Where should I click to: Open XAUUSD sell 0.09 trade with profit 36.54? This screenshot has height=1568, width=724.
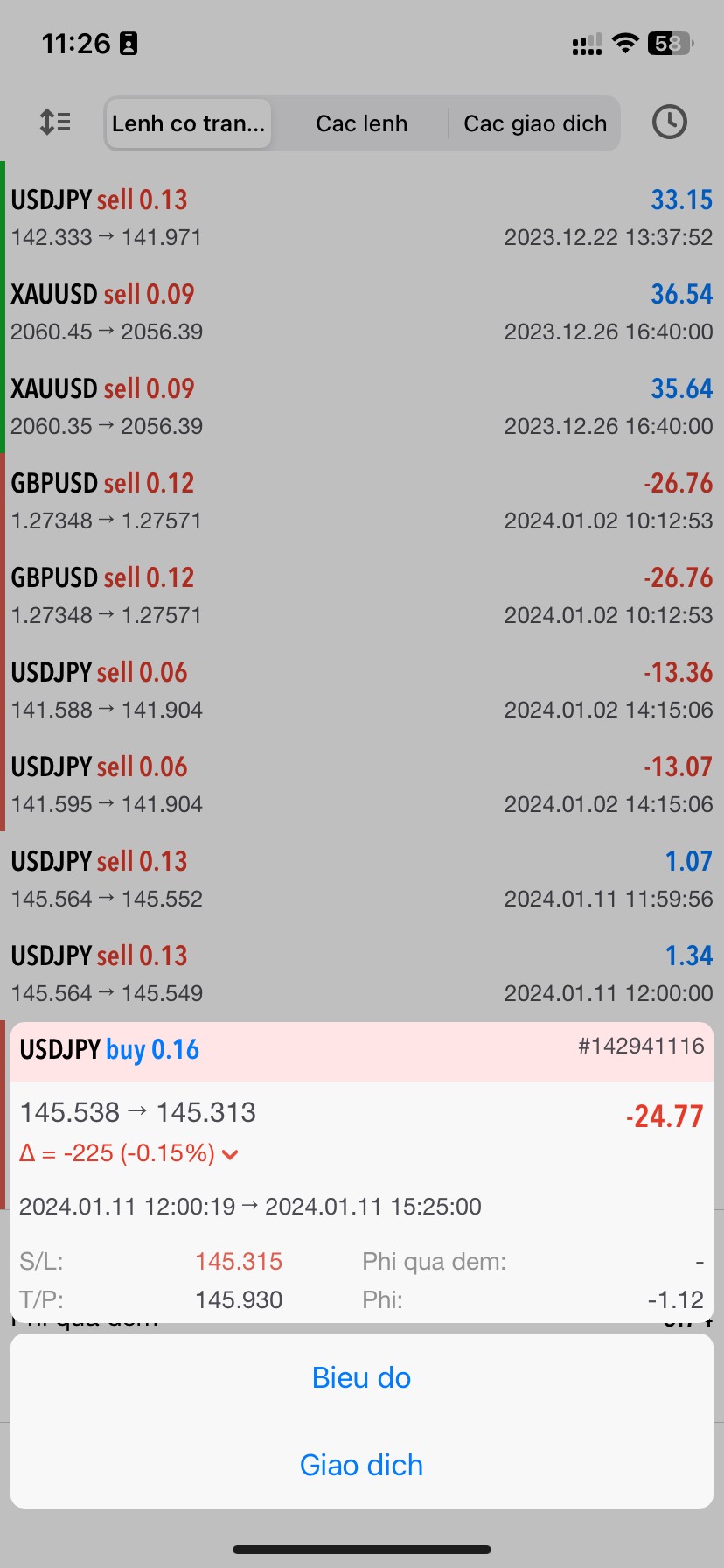pos(361,311)
